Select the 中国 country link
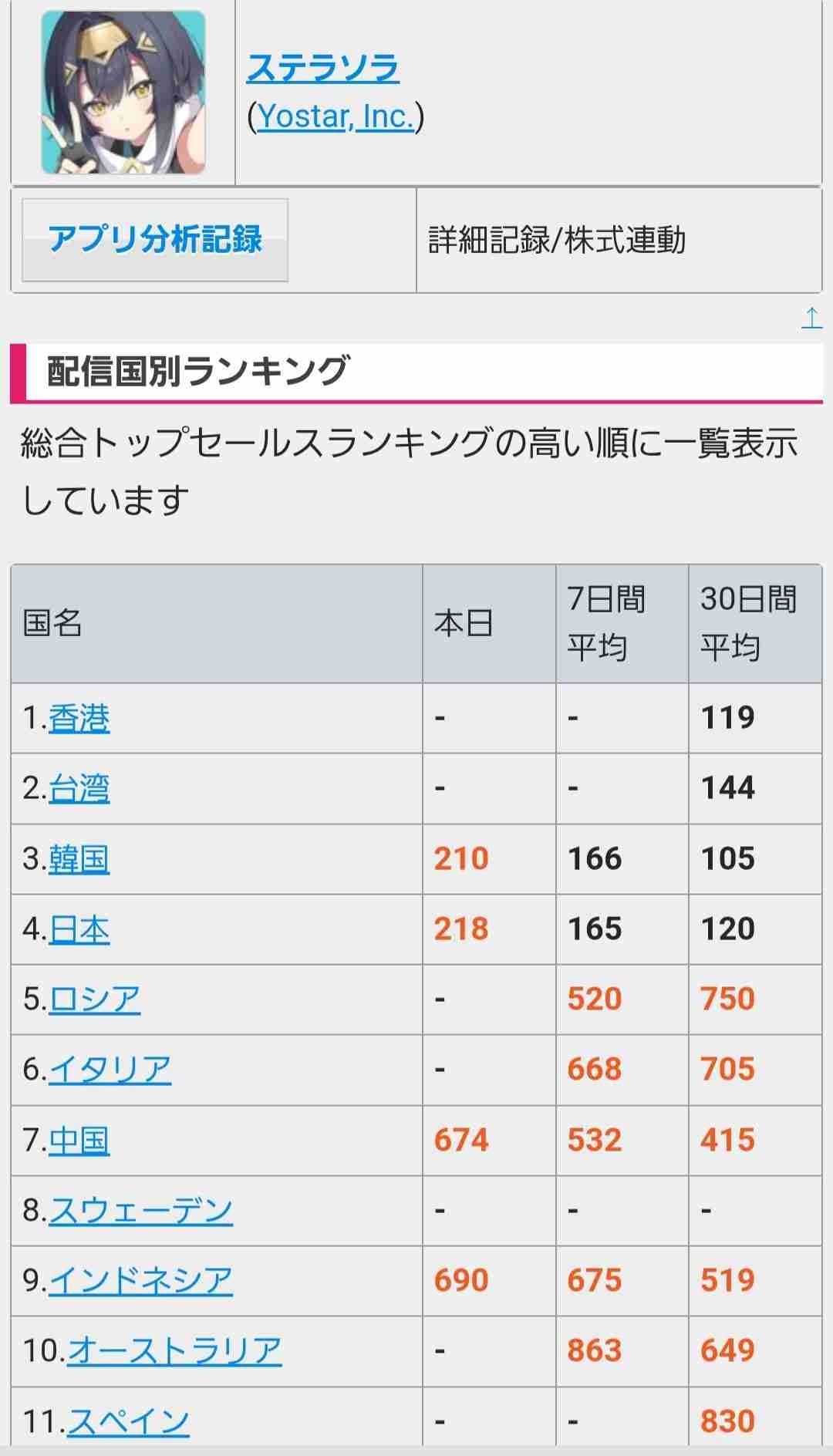833x1456 pixels. point(79,1141)
